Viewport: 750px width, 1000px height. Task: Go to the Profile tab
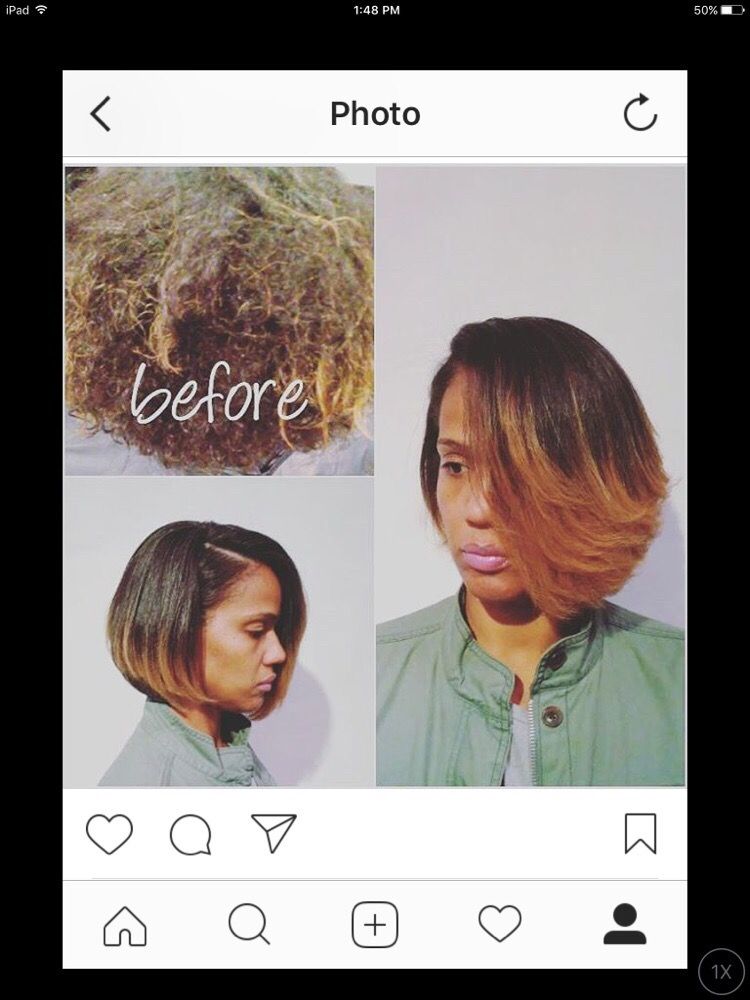click(625, 925)
